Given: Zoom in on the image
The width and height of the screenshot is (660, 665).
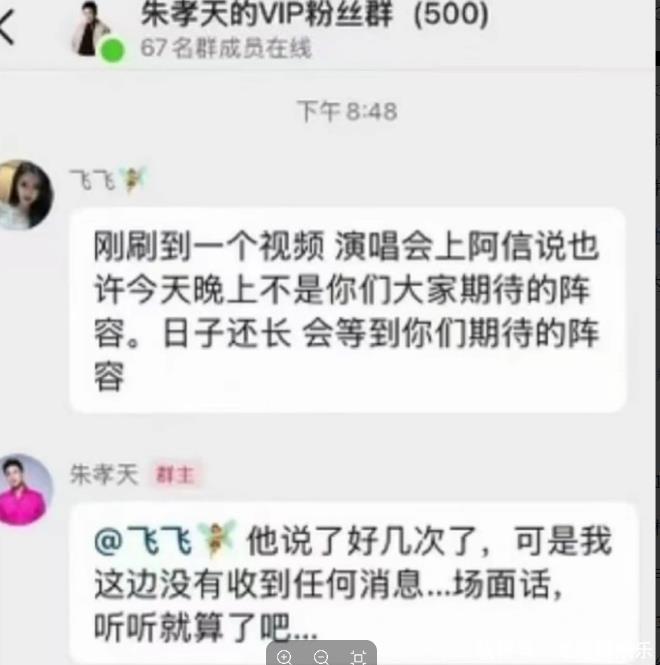Looking at the screenshot, I should pyautogui.click(x=285, y=656).
